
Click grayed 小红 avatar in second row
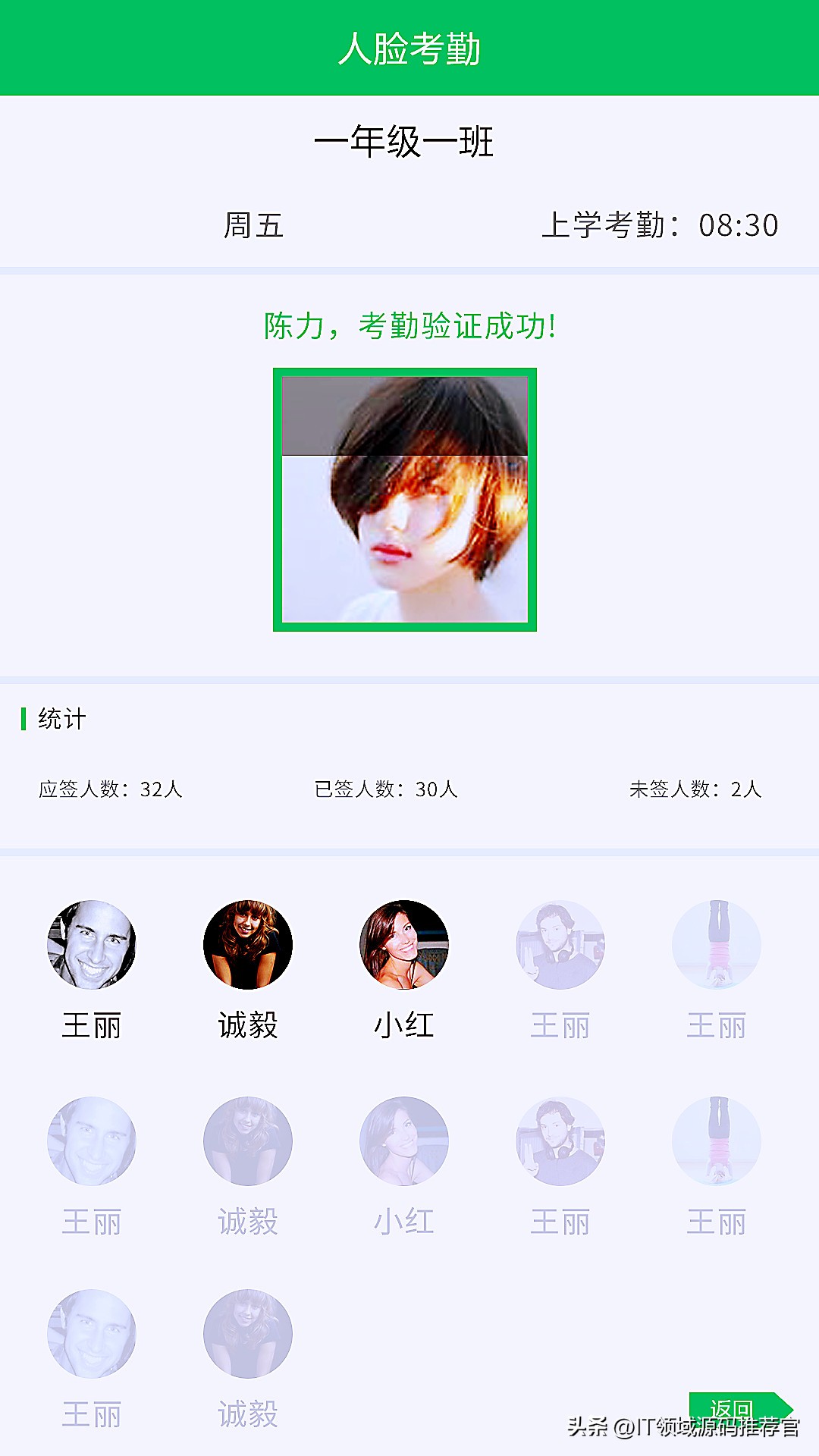(403, 1141)
